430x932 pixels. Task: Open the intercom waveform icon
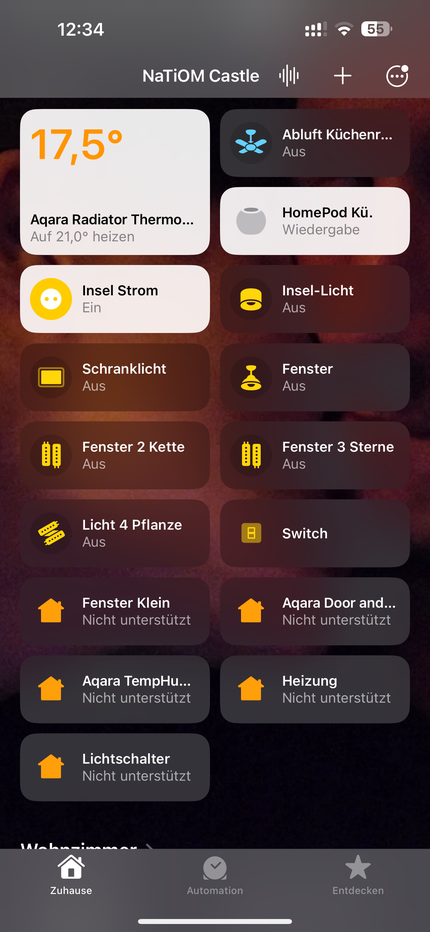[x=289, y=76]
